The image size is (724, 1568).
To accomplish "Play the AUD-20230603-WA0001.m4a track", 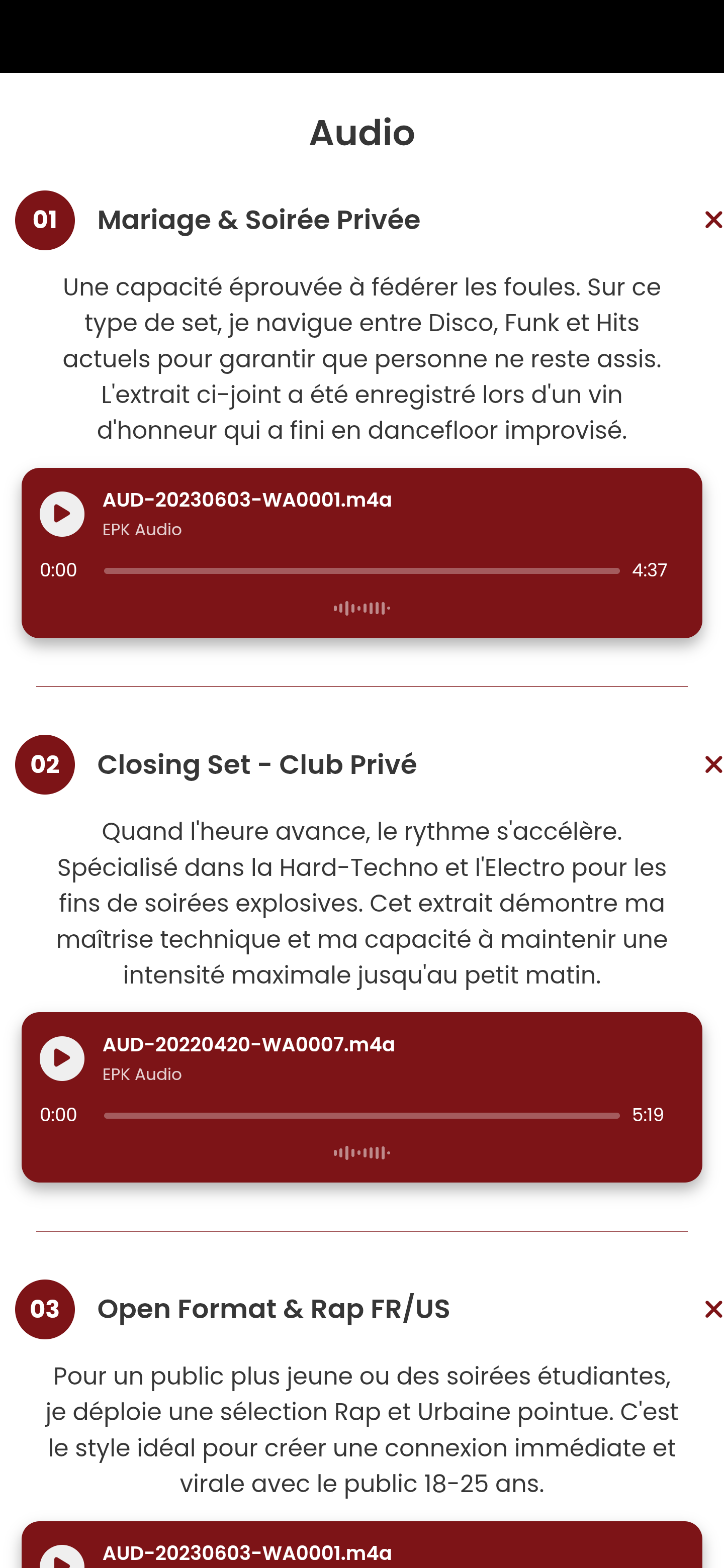I will point(61,514).
